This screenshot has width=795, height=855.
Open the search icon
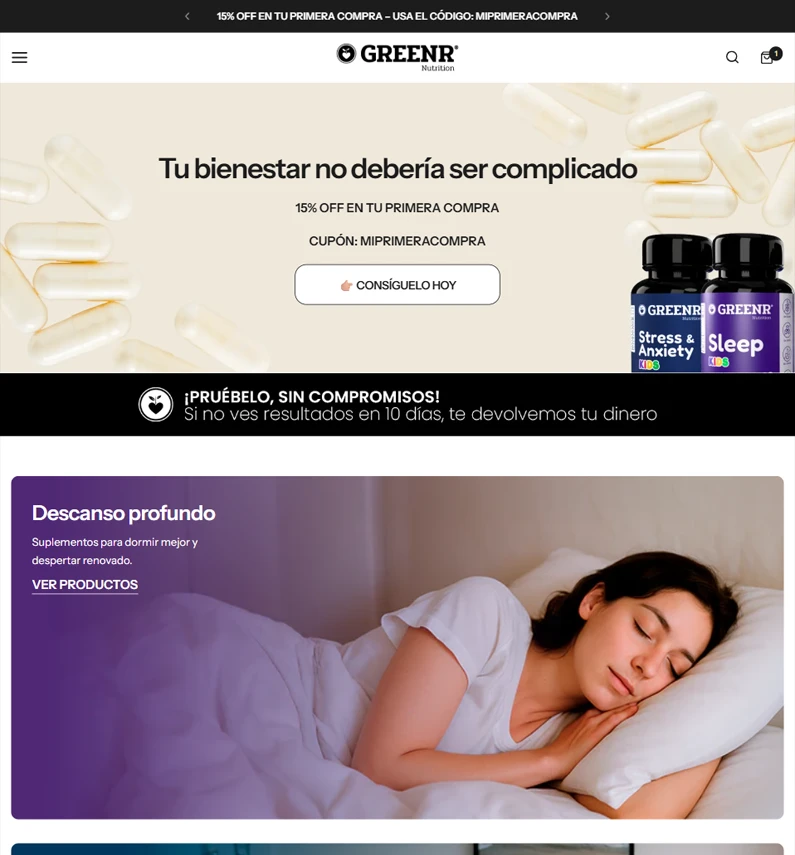pos(732,58)
